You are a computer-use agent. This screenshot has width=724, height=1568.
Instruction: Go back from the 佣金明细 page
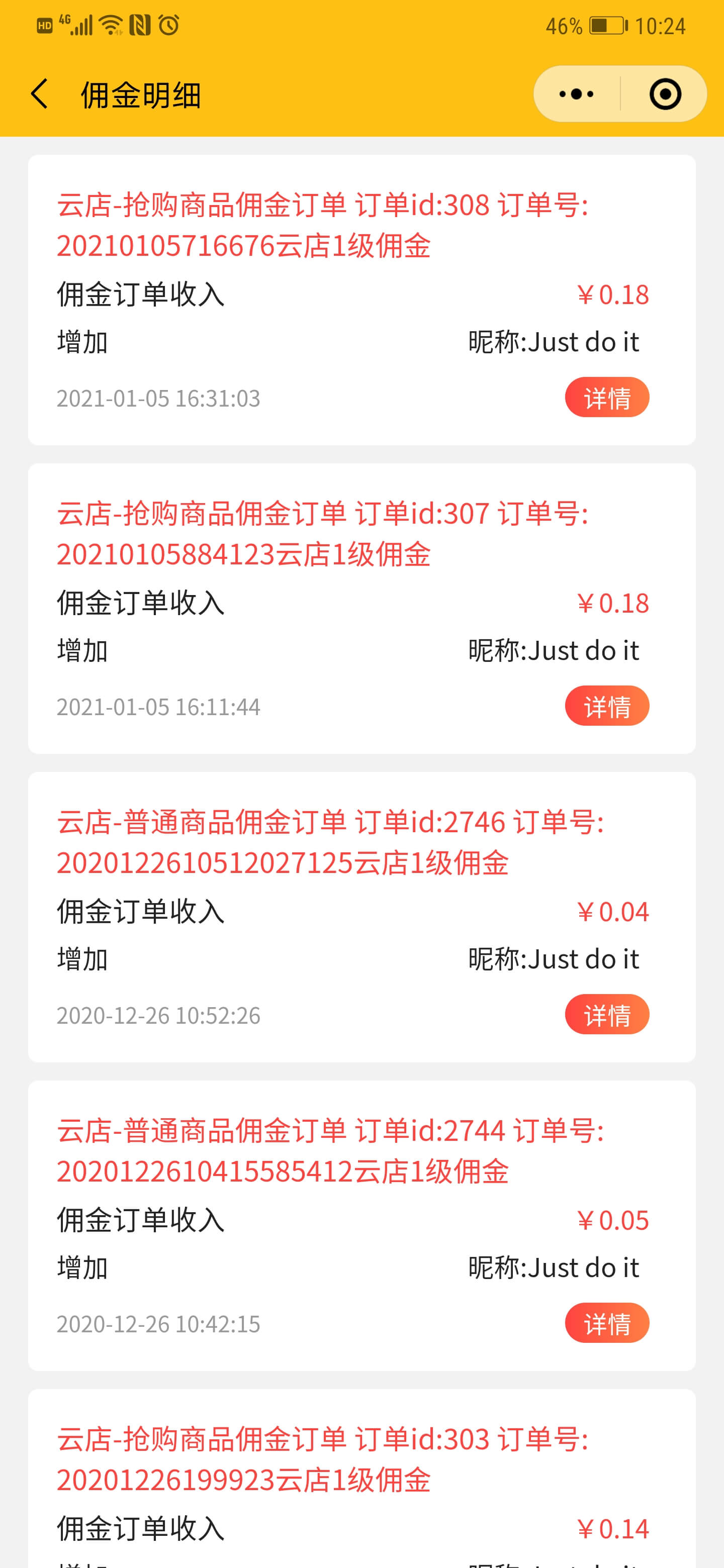(x=40, y=94)
